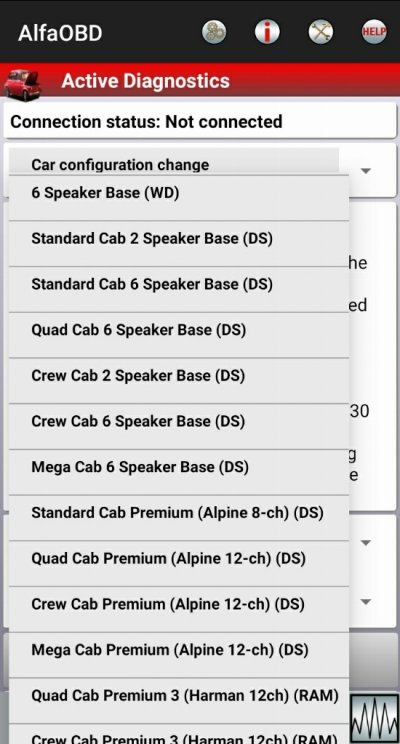Open the red info icon
Screen dimensions: 400x744
click(267, 33)
